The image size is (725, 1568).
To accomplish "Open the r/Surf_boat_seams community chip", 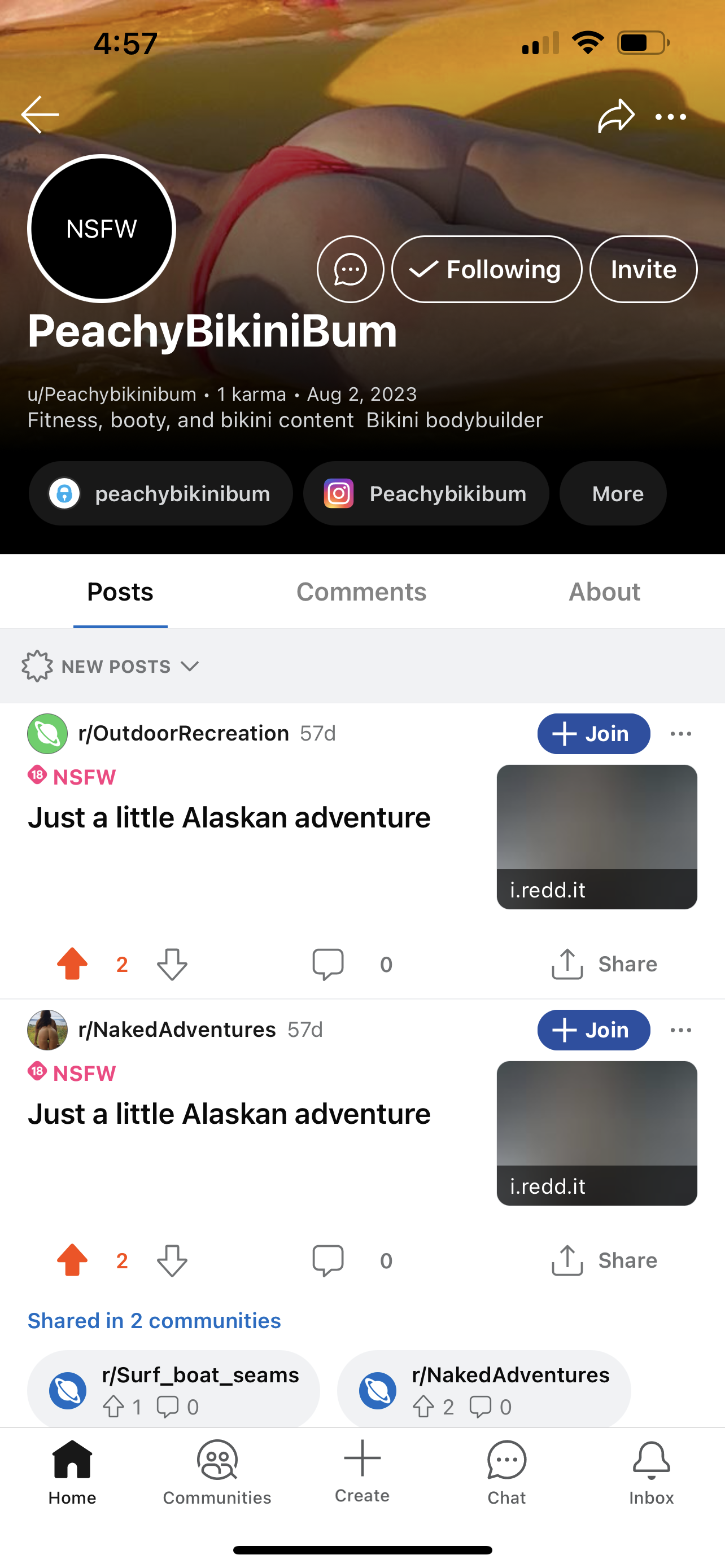I will pyautogui.click(x=173, y=1390).
